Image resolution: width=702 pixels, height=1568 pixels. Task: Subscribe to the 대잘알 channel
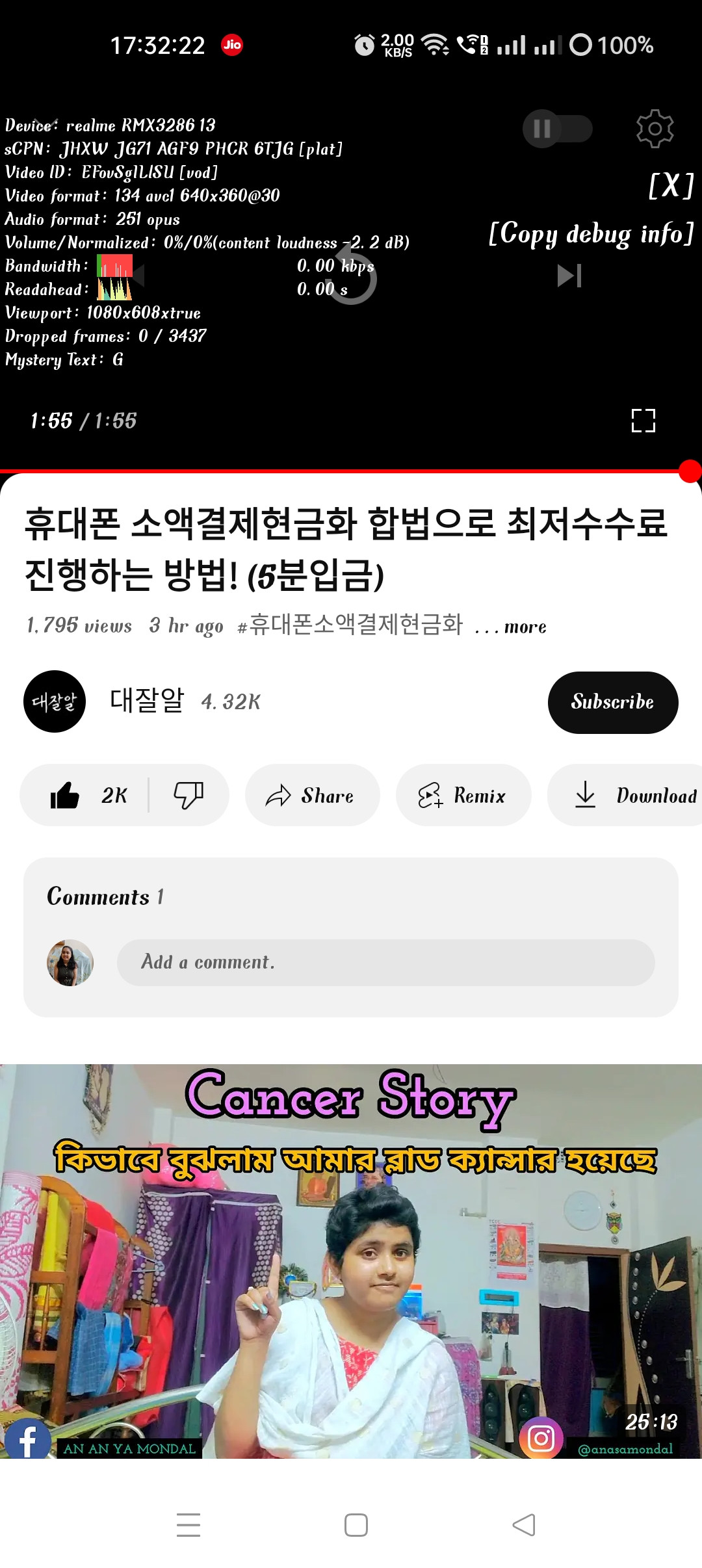pyautogui.click(x=613, y=703)
